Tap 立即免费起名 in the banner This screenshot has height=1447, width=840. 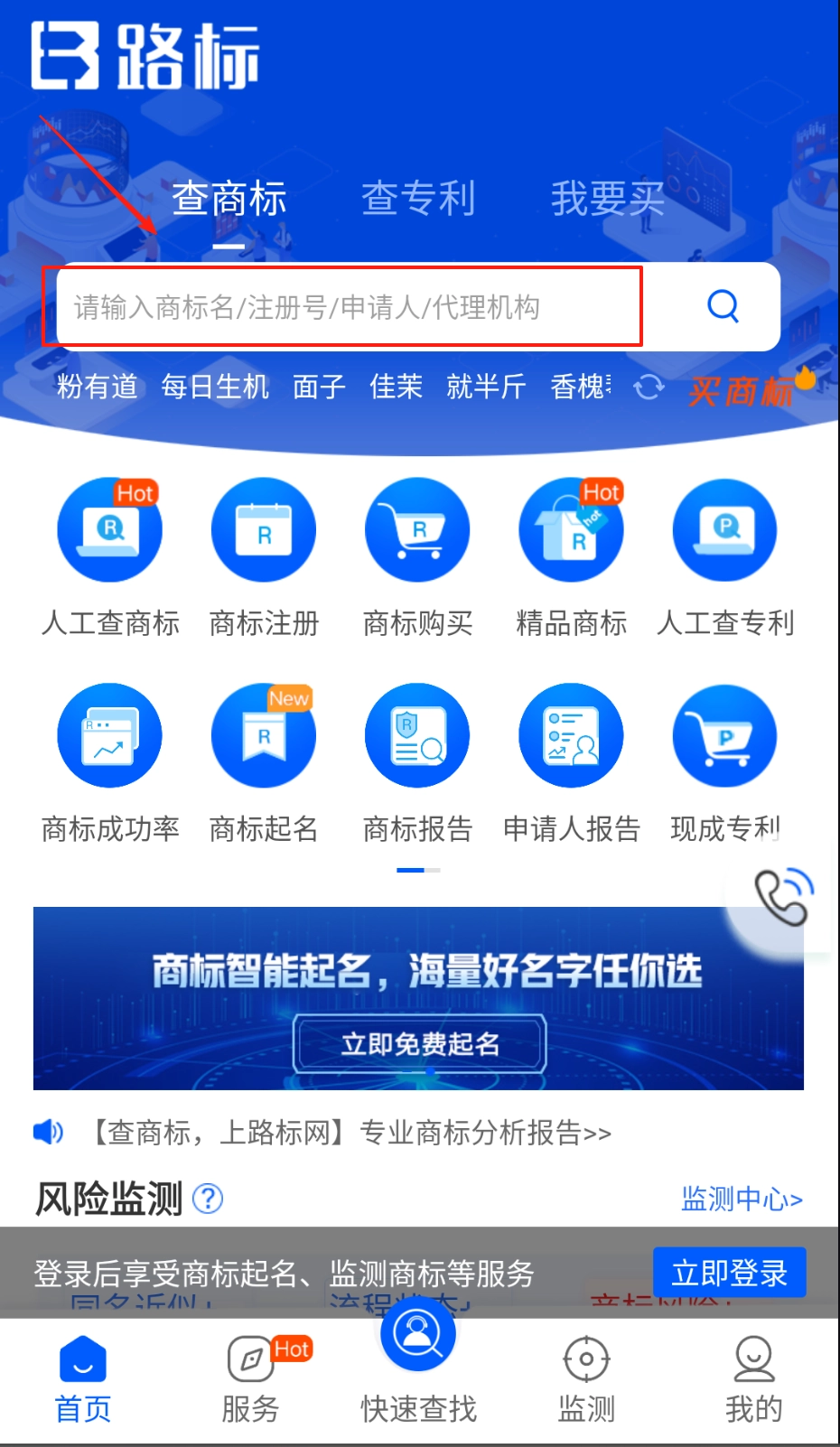coord(417,1044)
